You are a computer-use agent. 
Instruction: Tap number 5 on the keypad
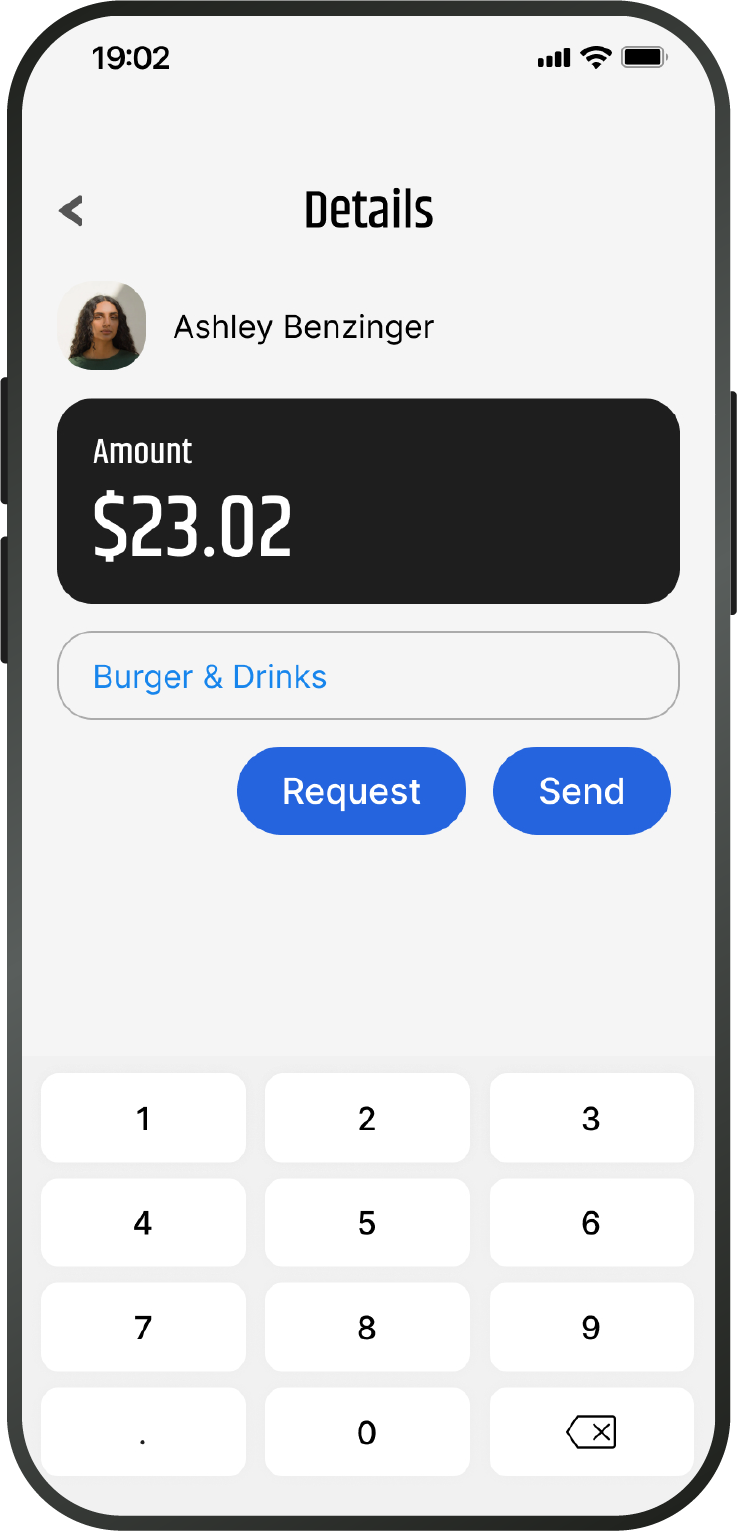click(x=367, y=1222)
